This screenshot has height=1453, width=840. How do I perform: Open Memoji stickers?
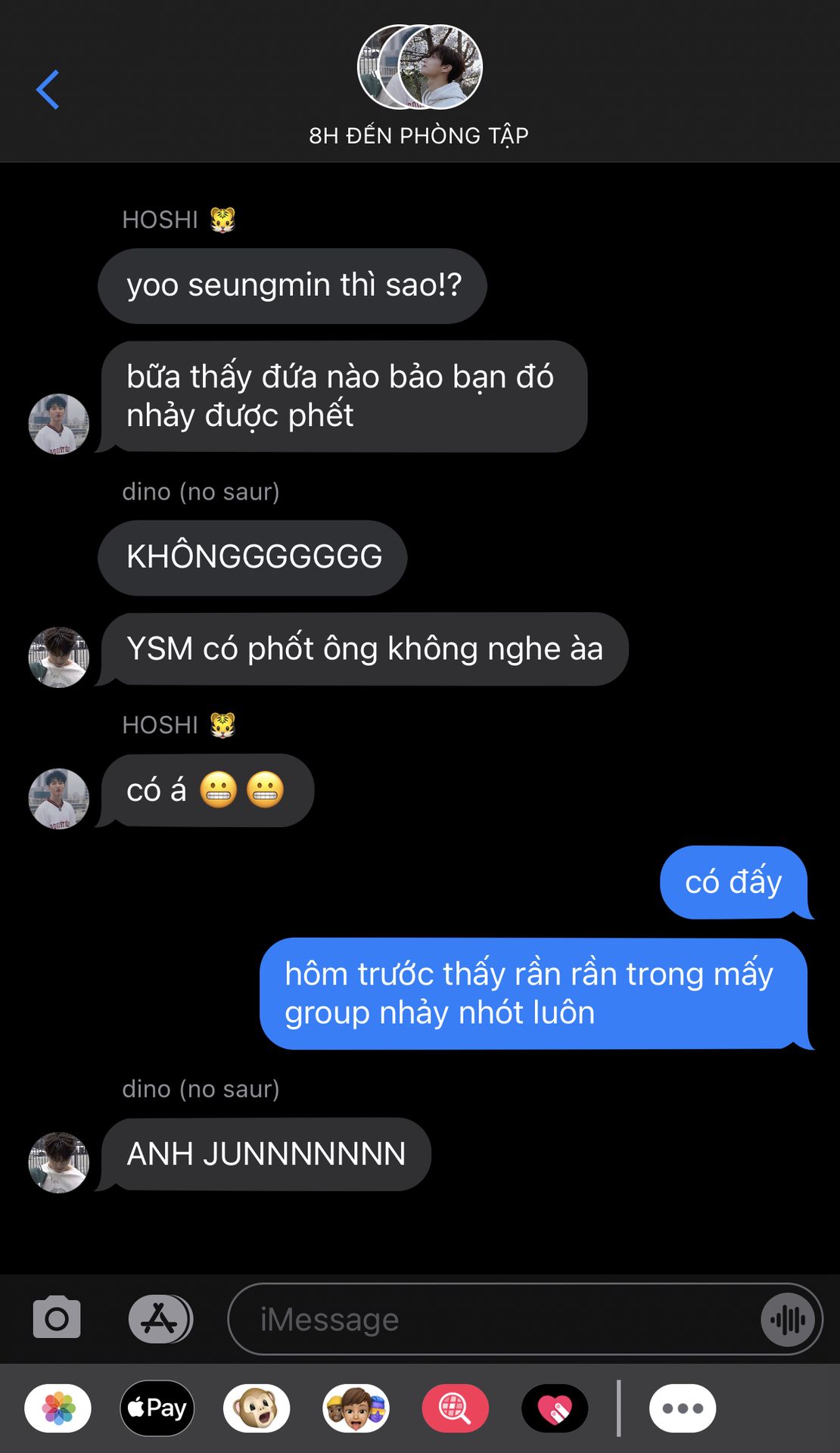click(356, 1408)
